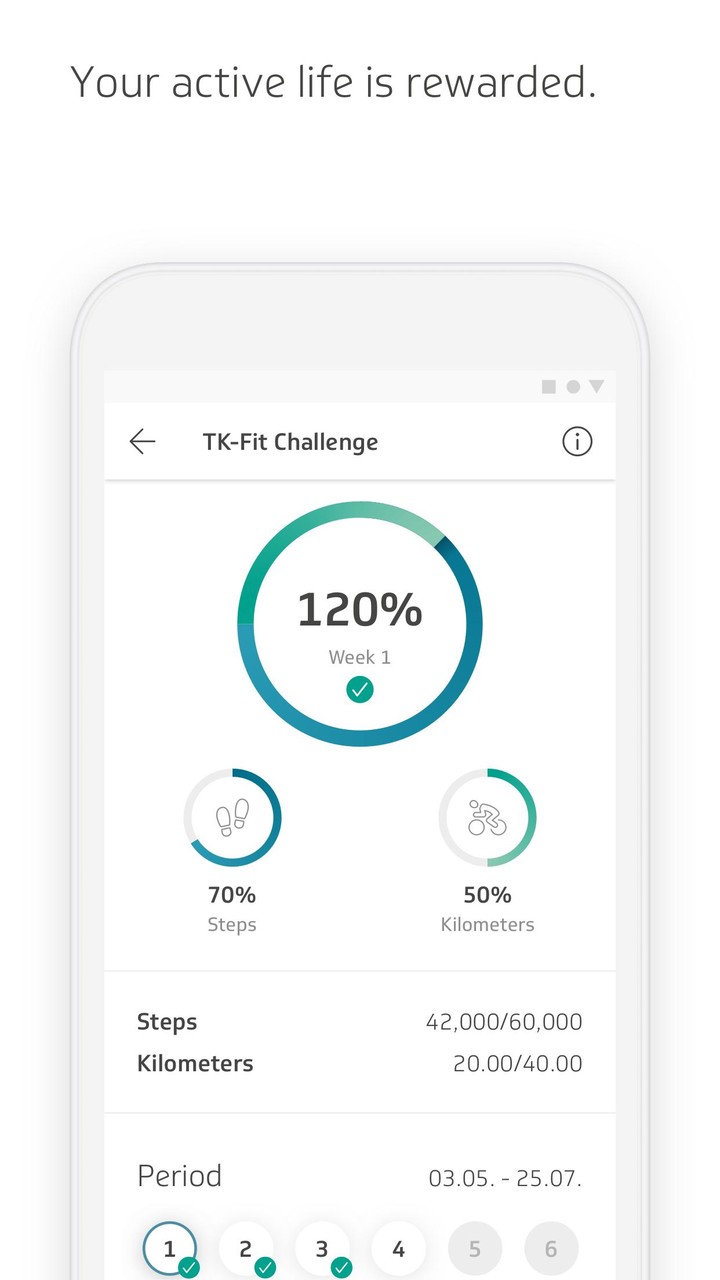Select week 4 in the period tracker

(398, 1248)
